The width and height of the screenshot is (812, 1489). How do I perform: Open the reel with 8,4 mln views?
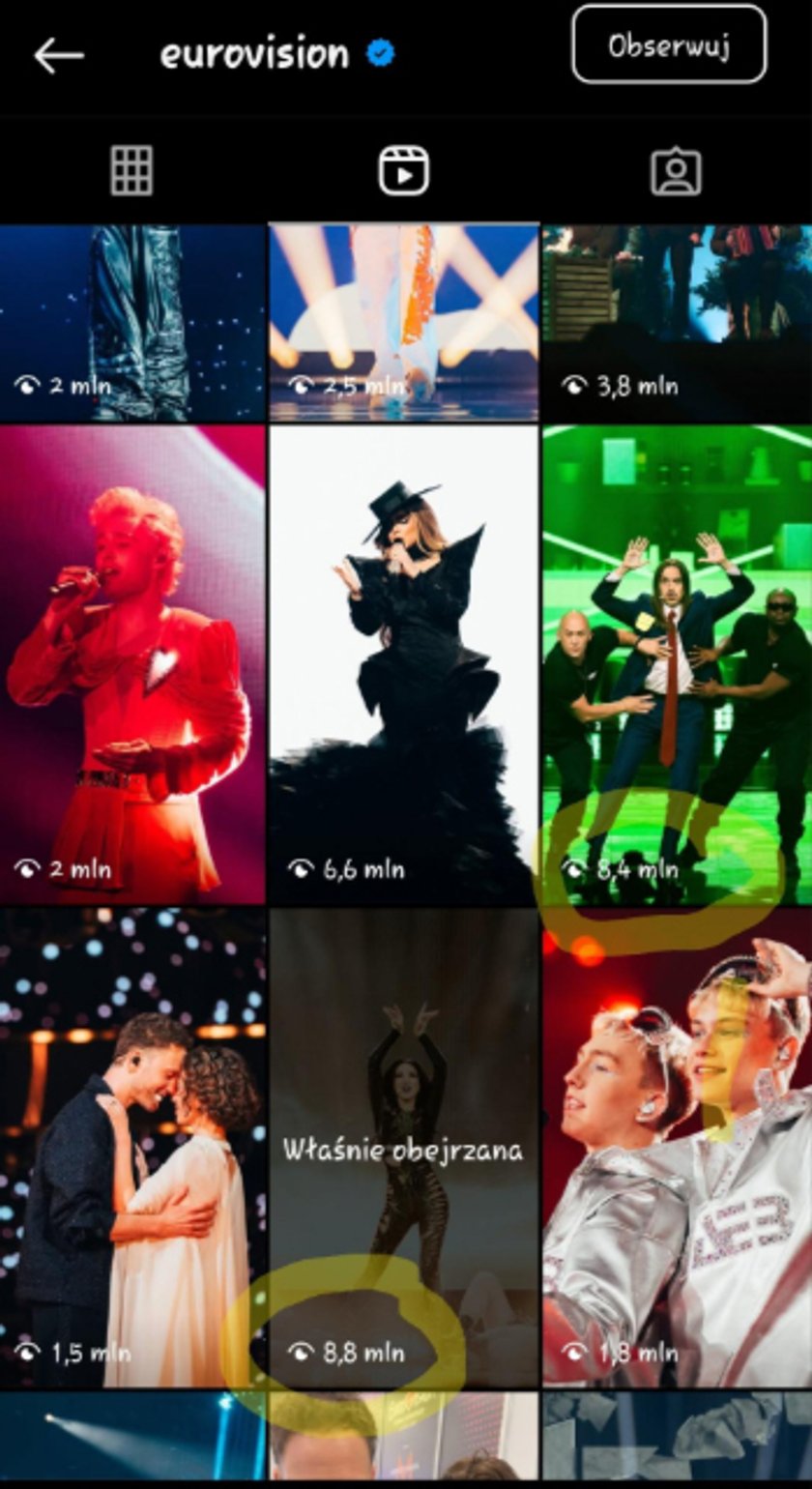(677, 664)
